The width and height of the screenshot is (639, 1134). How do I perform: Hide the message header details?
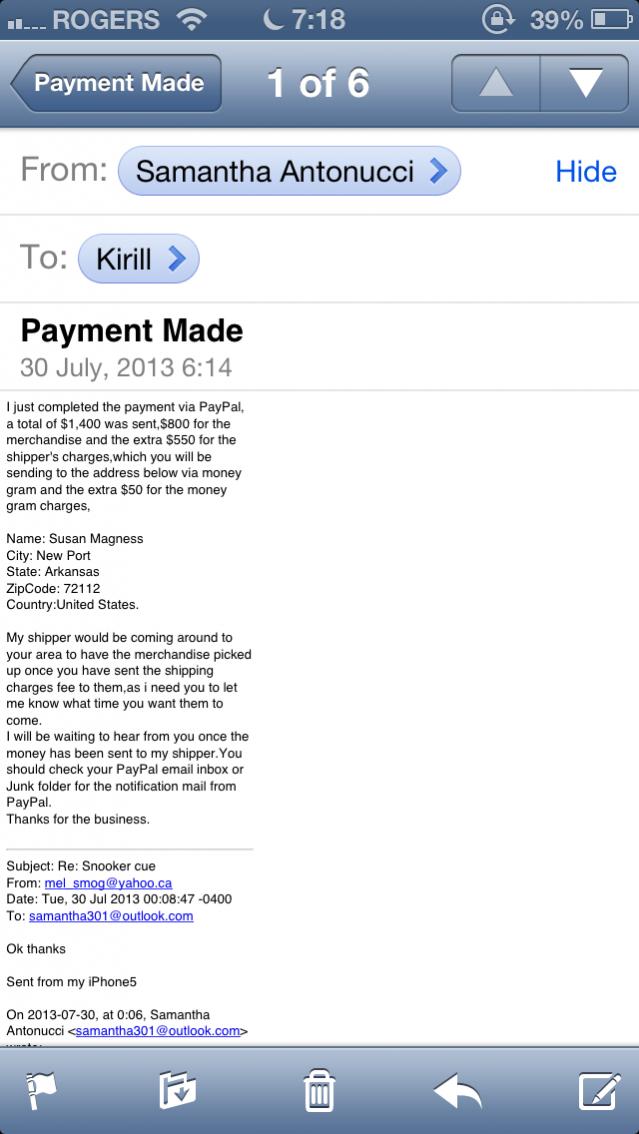pos(585,172)
